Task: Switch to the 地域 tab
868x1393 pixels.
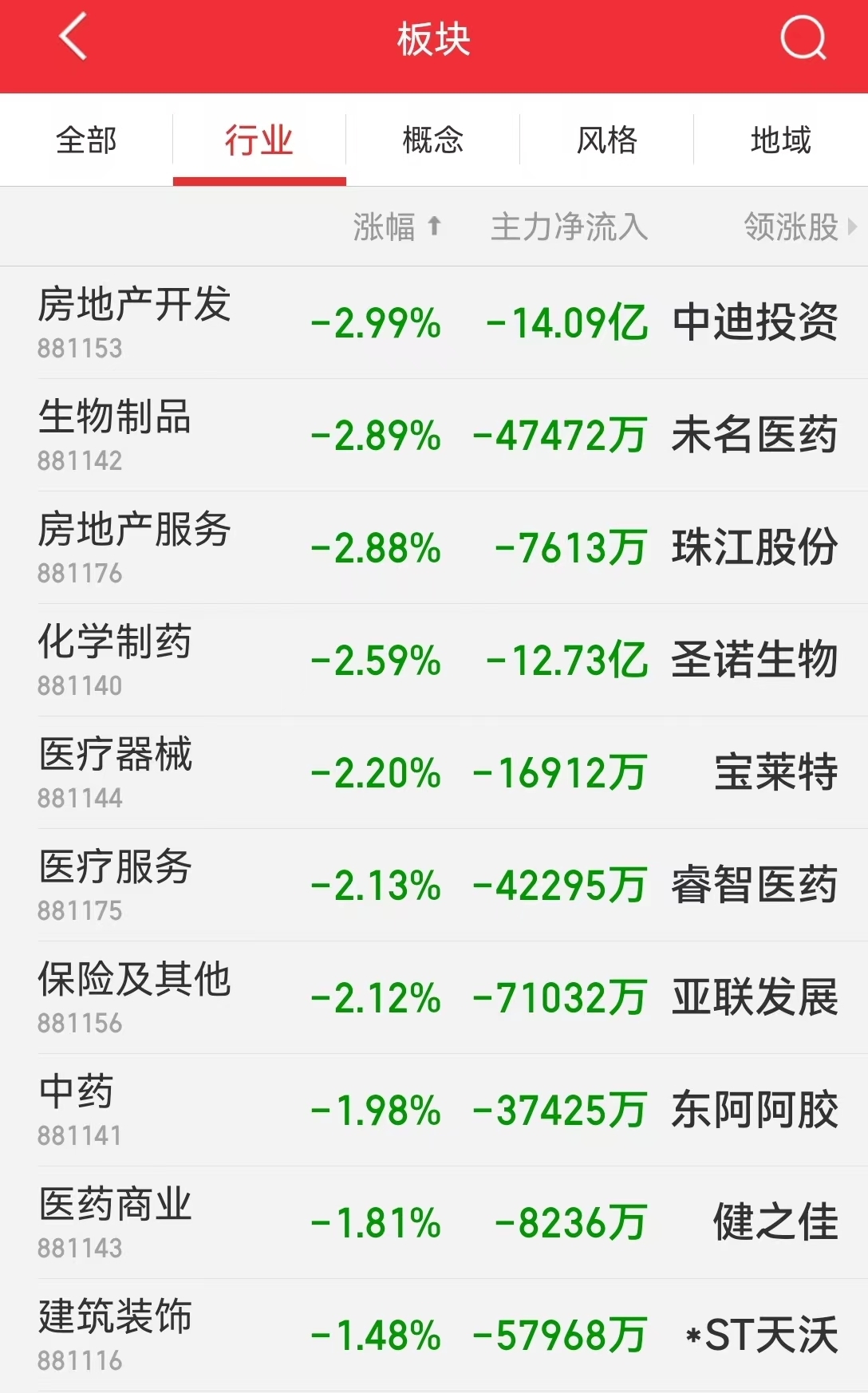Action: click(781, 140)
